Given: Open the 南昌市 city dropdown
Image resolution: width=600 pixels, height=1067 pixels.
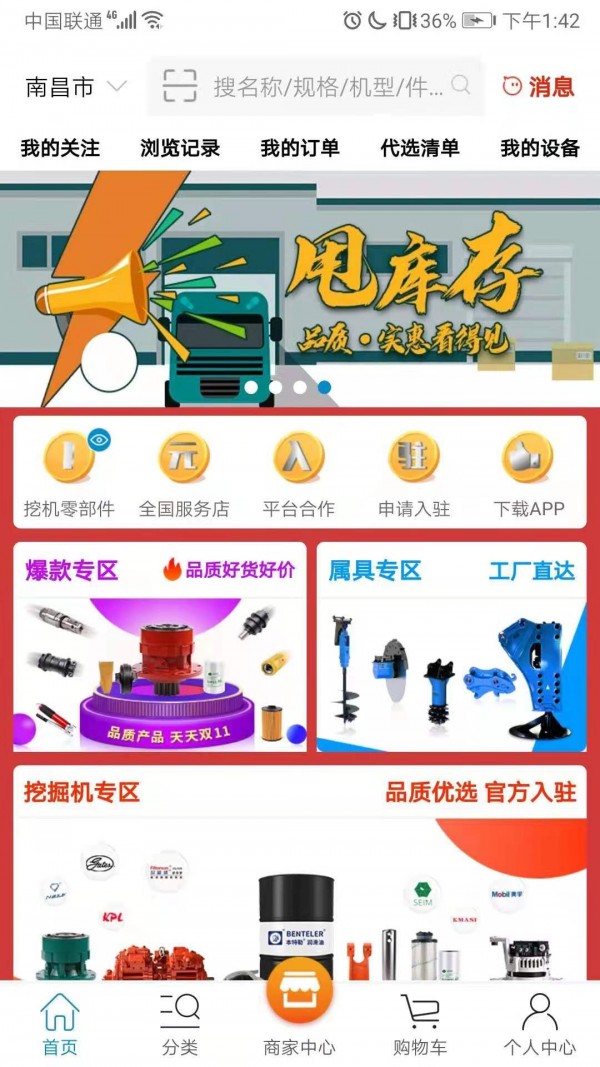Looking at the screenshot, I should tap(76, 87).
